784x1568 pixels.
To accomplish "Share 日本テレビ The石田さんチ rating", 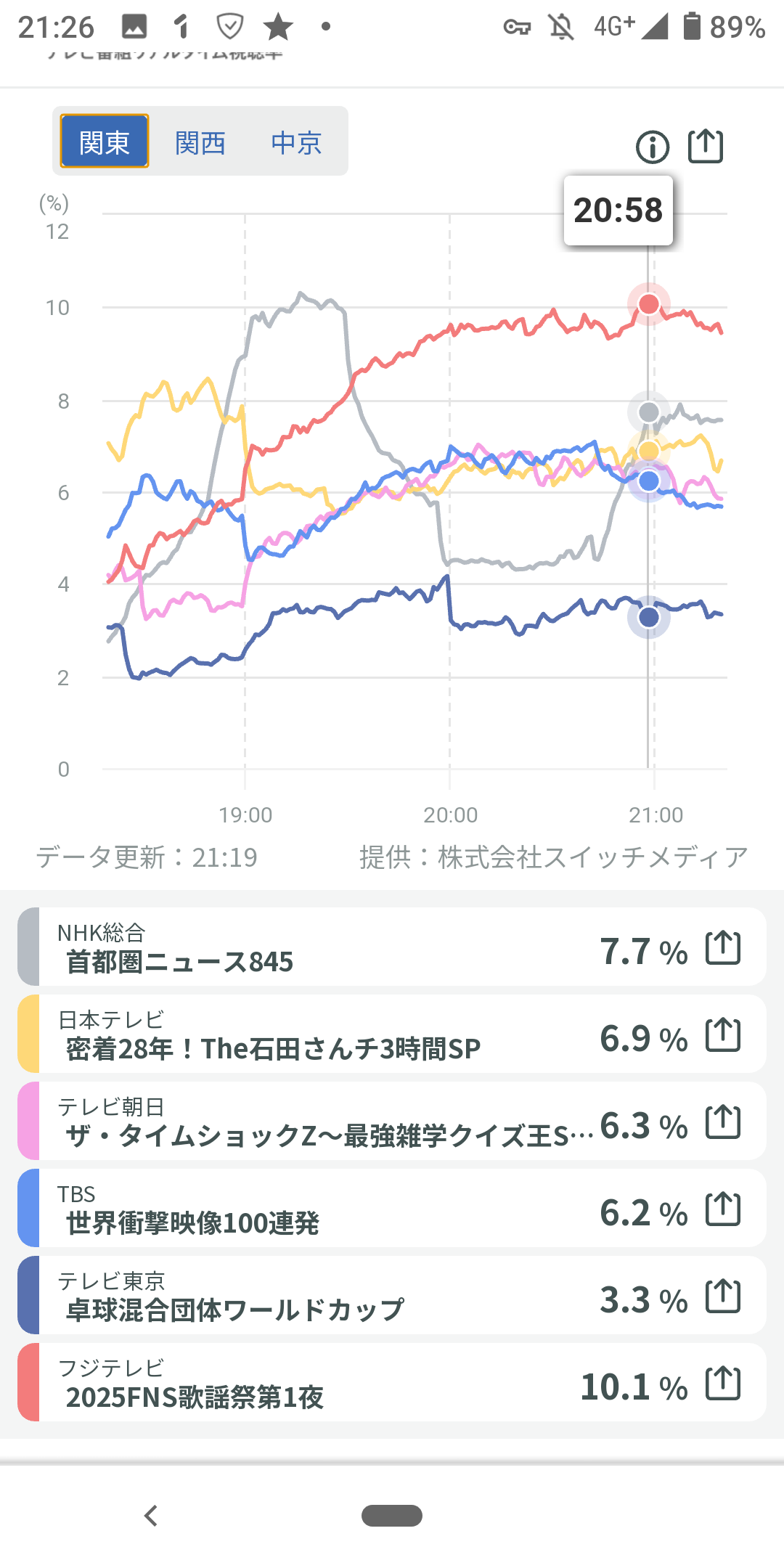I will [x=723, y=1035].
